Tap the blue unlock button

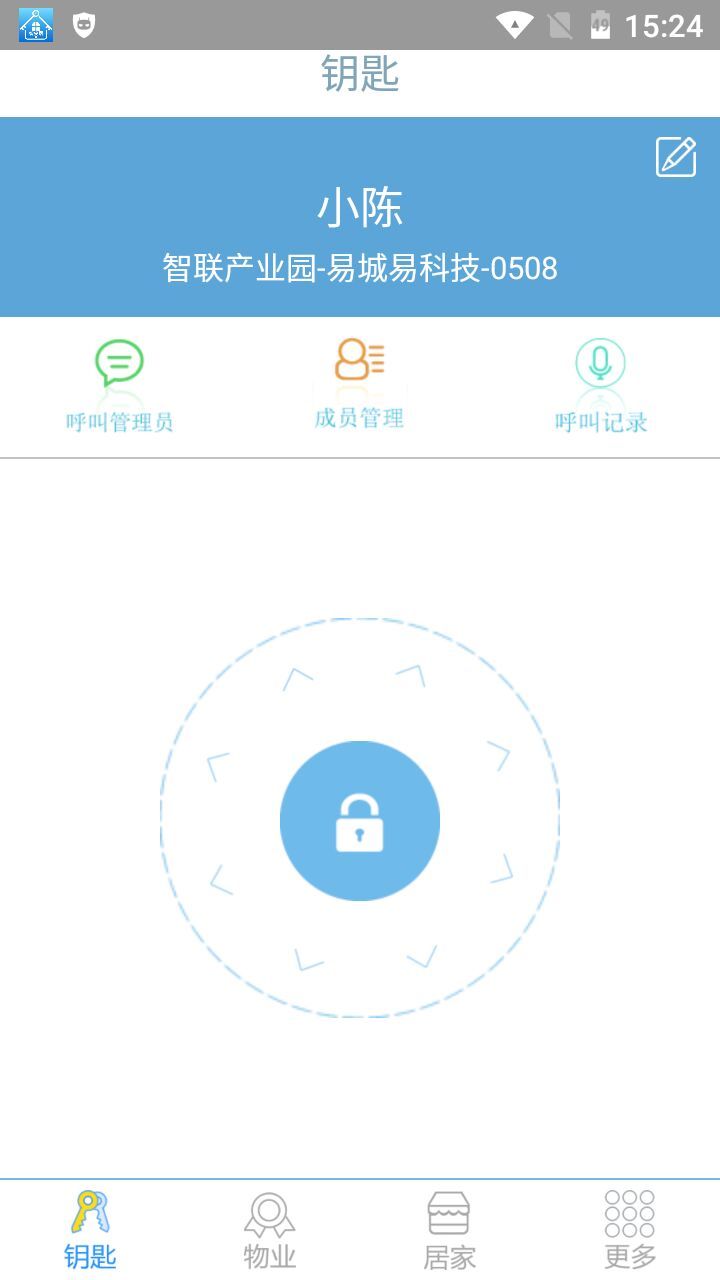(x=360, y=821)
